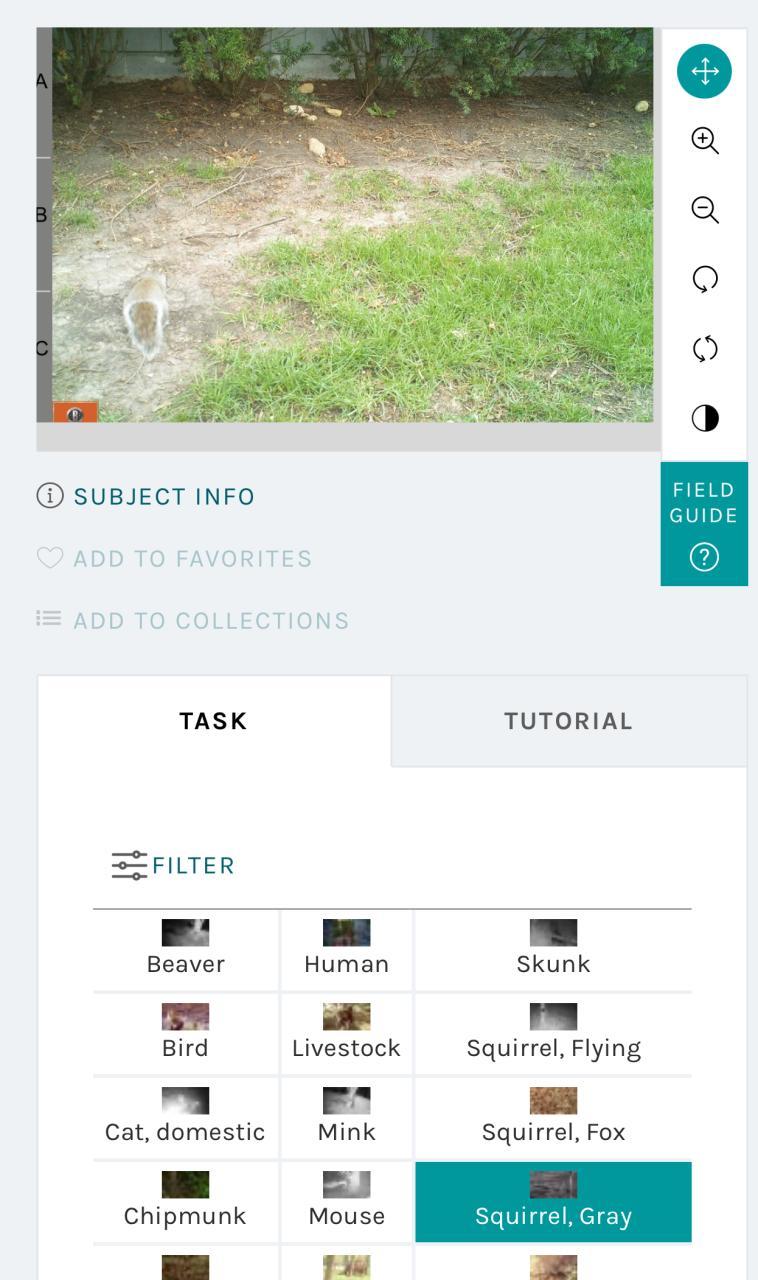Open the species filter

(173, 865)
